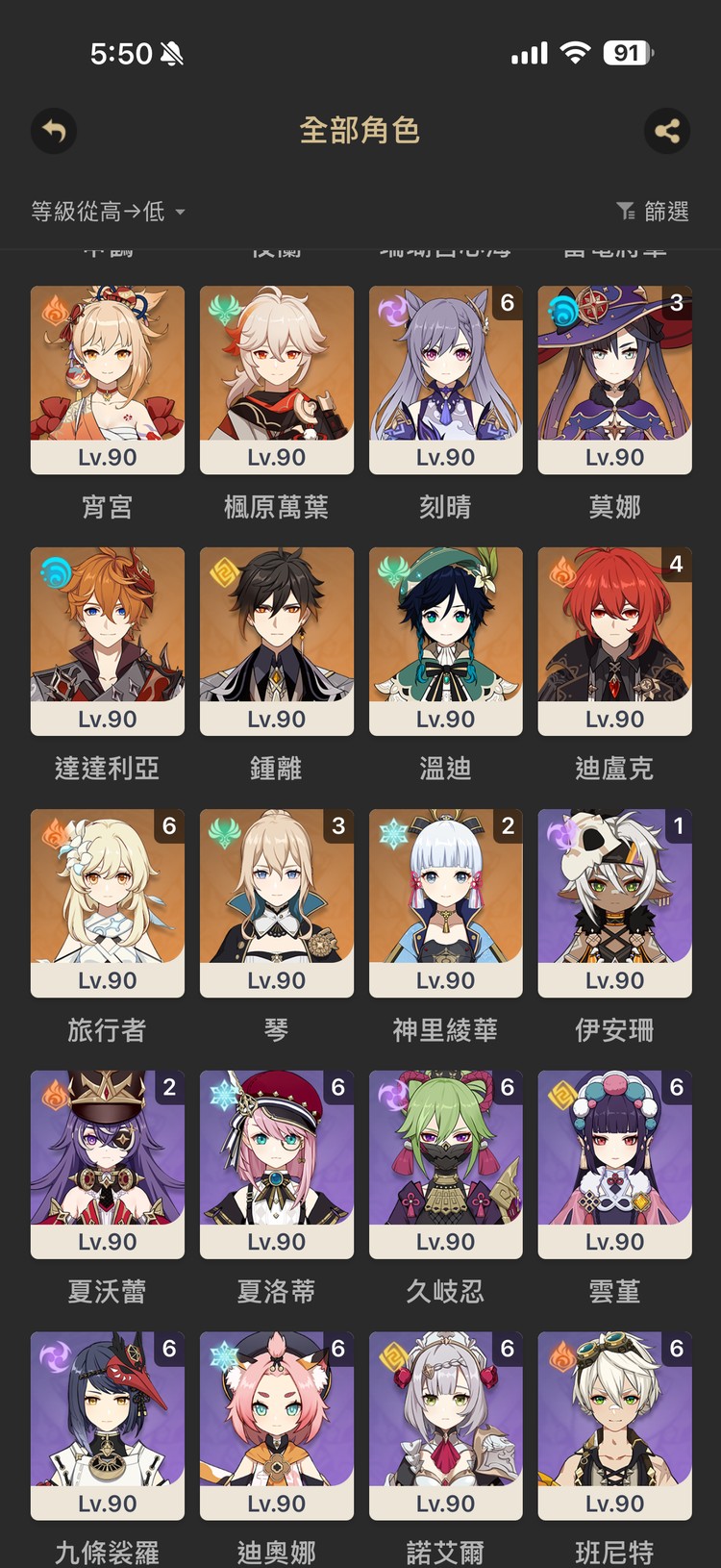The width and height of the screenshot is (721, 1568).
Task: Open 夏沃蕾 character card
Action: coord(107,1164)
